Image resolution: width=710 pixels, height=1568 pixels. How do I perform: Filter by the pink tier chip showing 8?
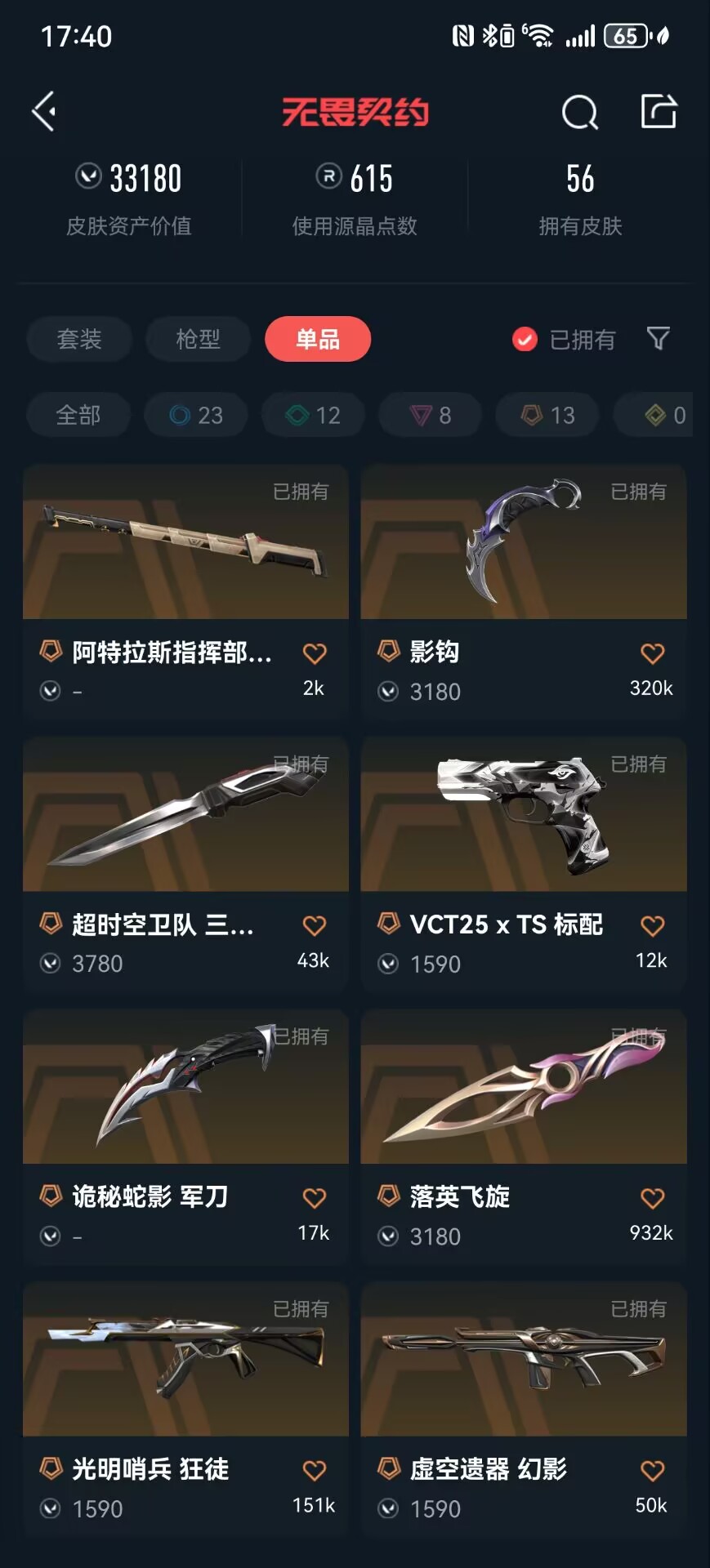click(431, 415)
